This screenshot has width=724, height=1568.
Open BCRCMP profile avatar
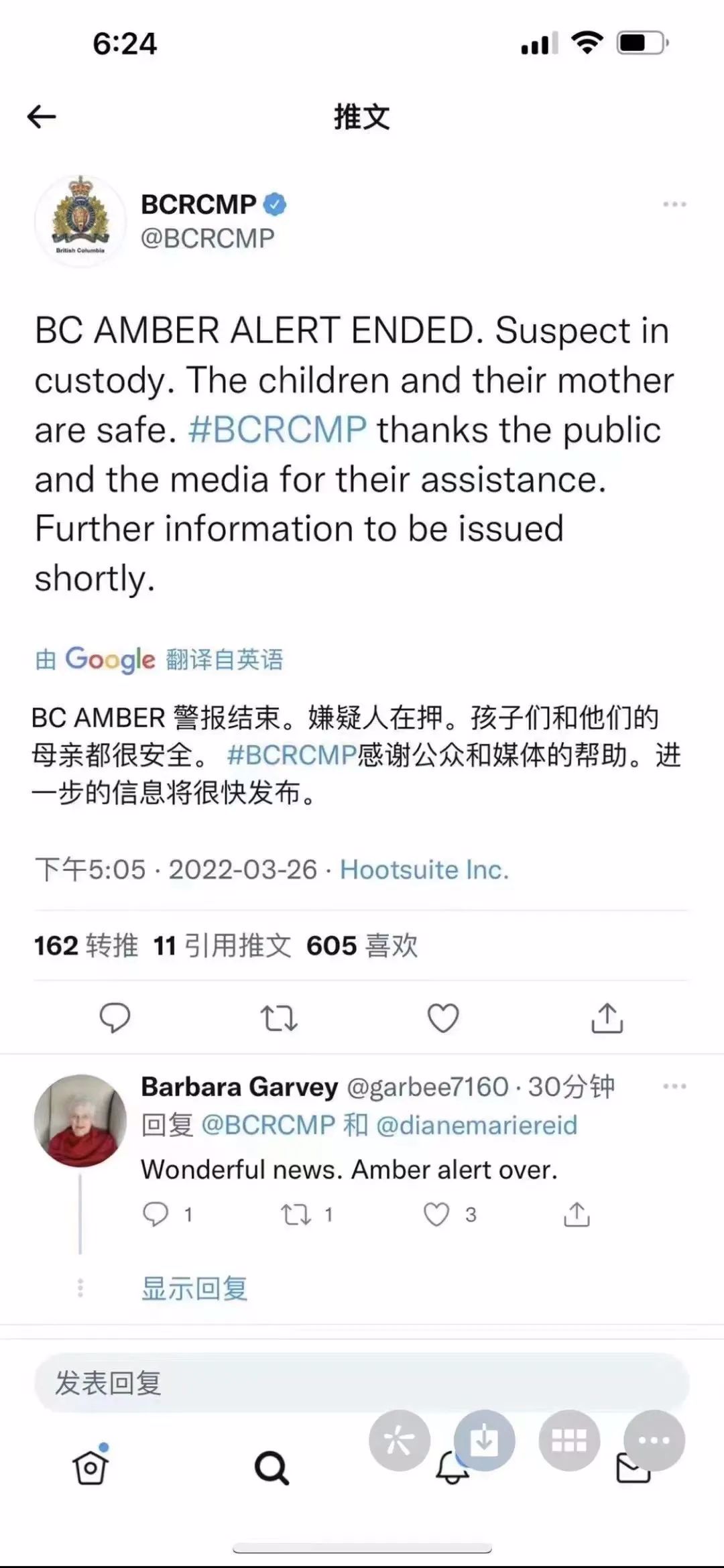coord(80,221)
